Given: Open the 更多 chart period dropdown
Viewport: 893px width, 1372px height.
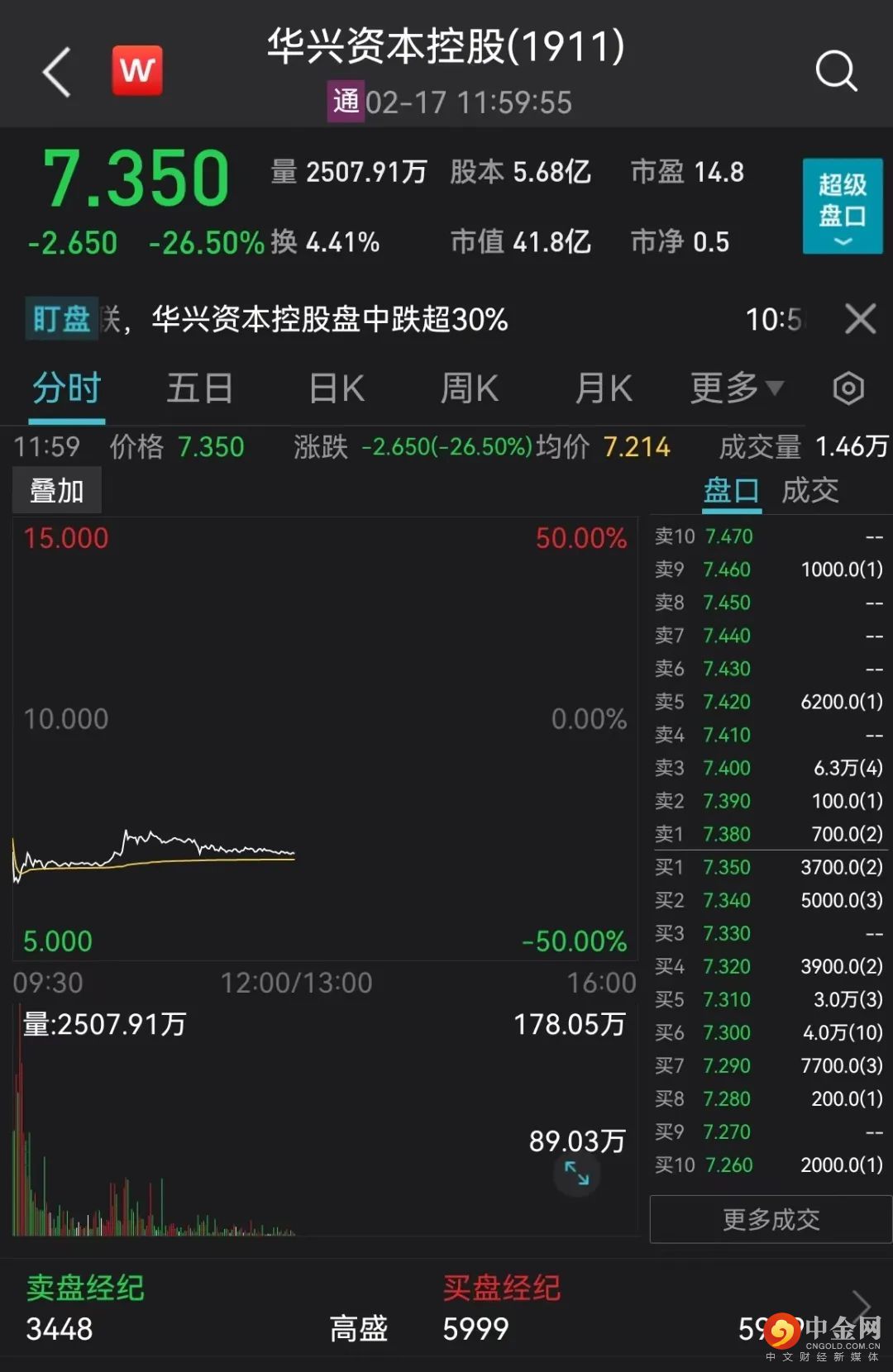Looking at the screenshot, I should pos(736,388).
